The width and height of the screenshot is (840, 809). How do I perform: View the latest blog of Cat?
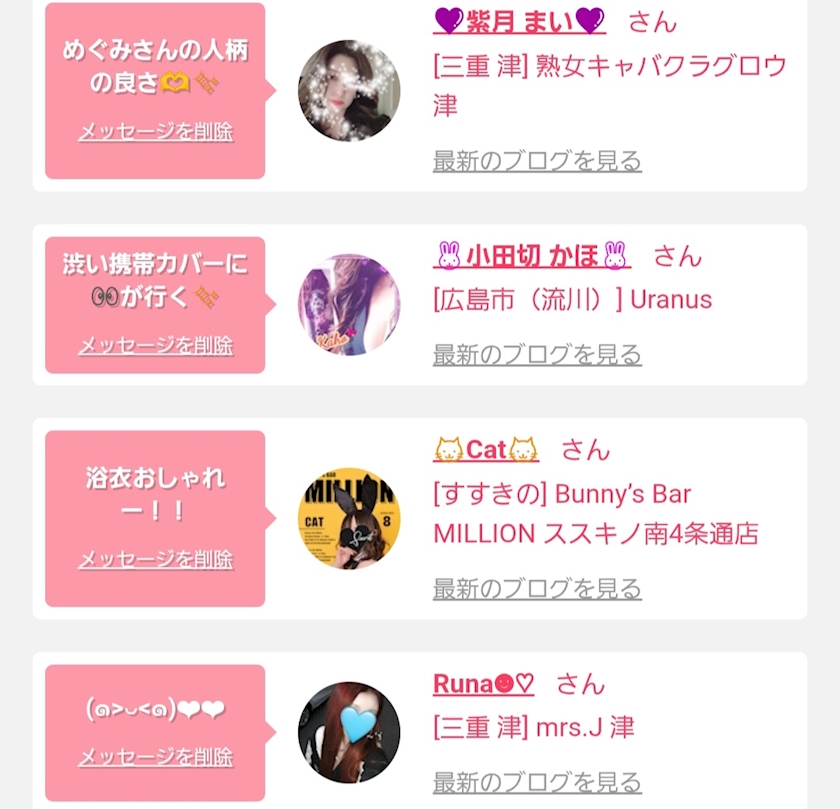click(x=537, y=589)
